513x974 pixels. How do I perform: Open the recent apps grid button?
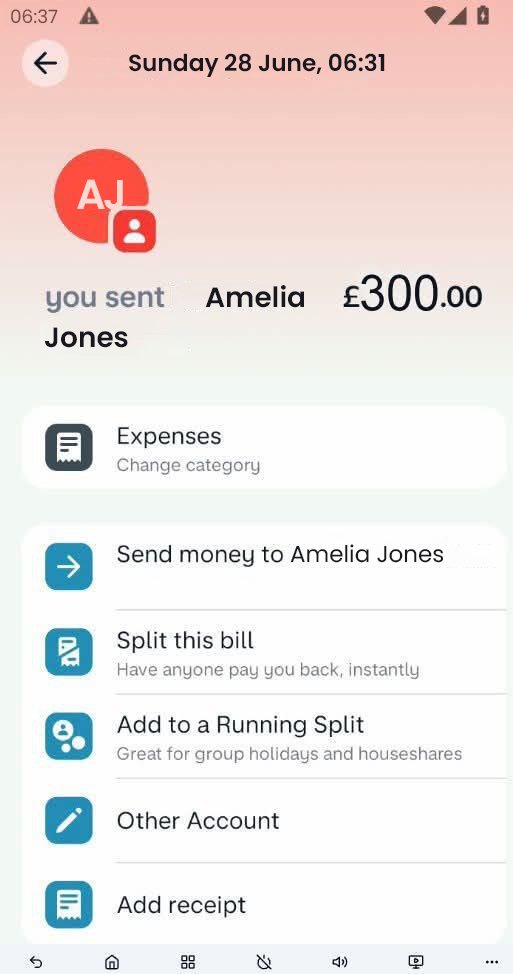click(188, 962)
